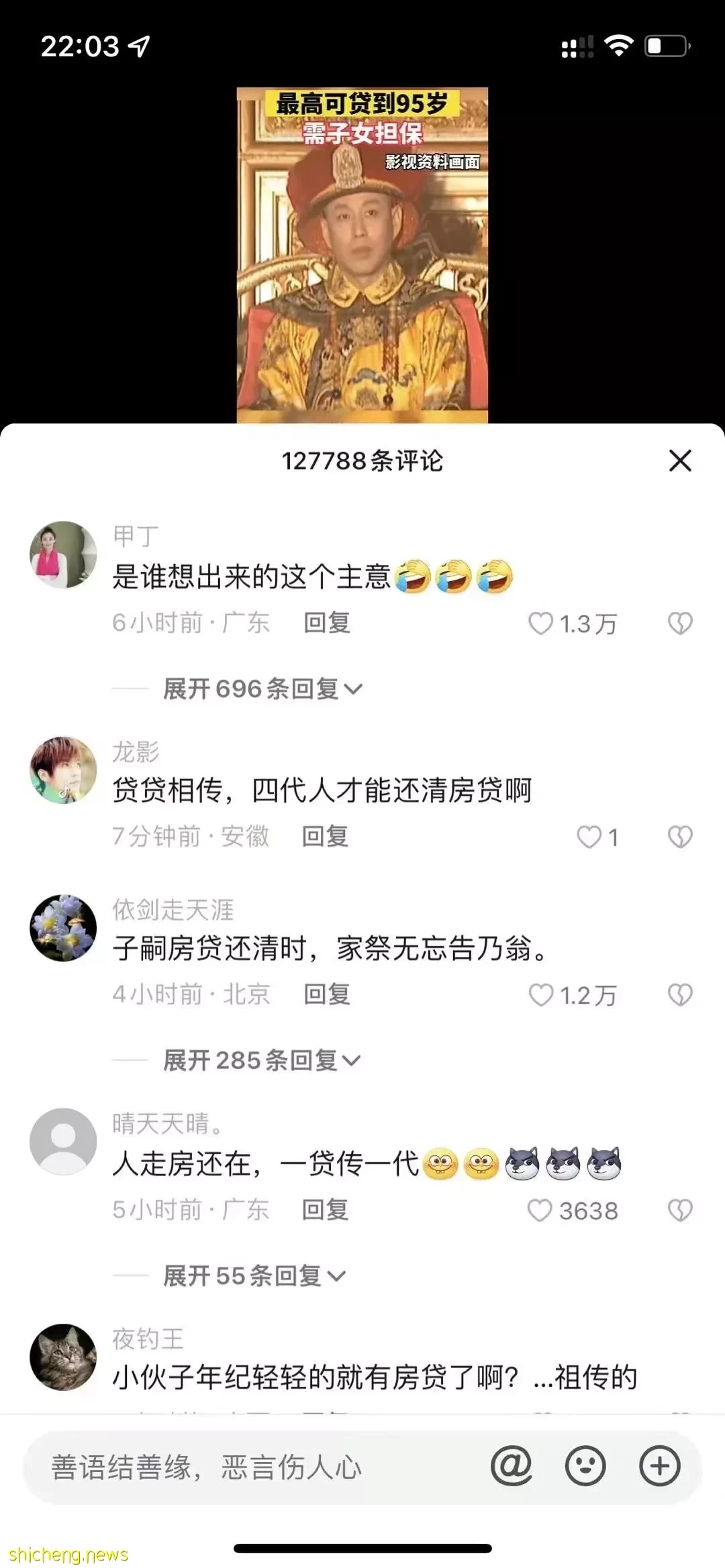
Task: Like 晴天天晴's comment
Action: (x=540, y=1210)
